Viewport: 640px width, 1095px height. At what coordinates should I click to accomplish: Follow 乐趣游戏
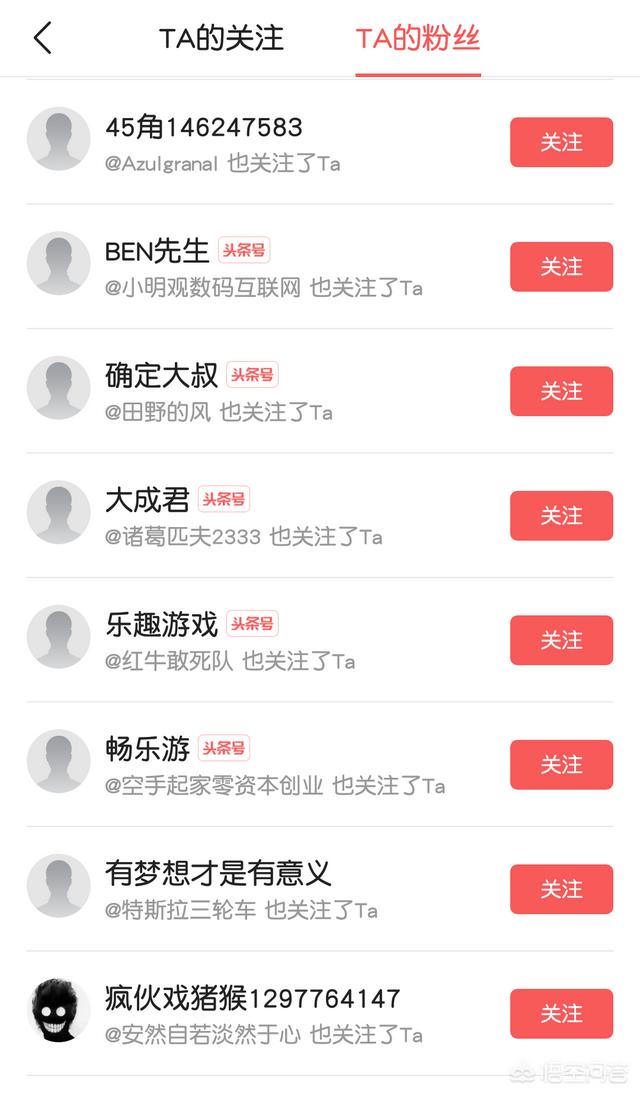click(561, 640)
